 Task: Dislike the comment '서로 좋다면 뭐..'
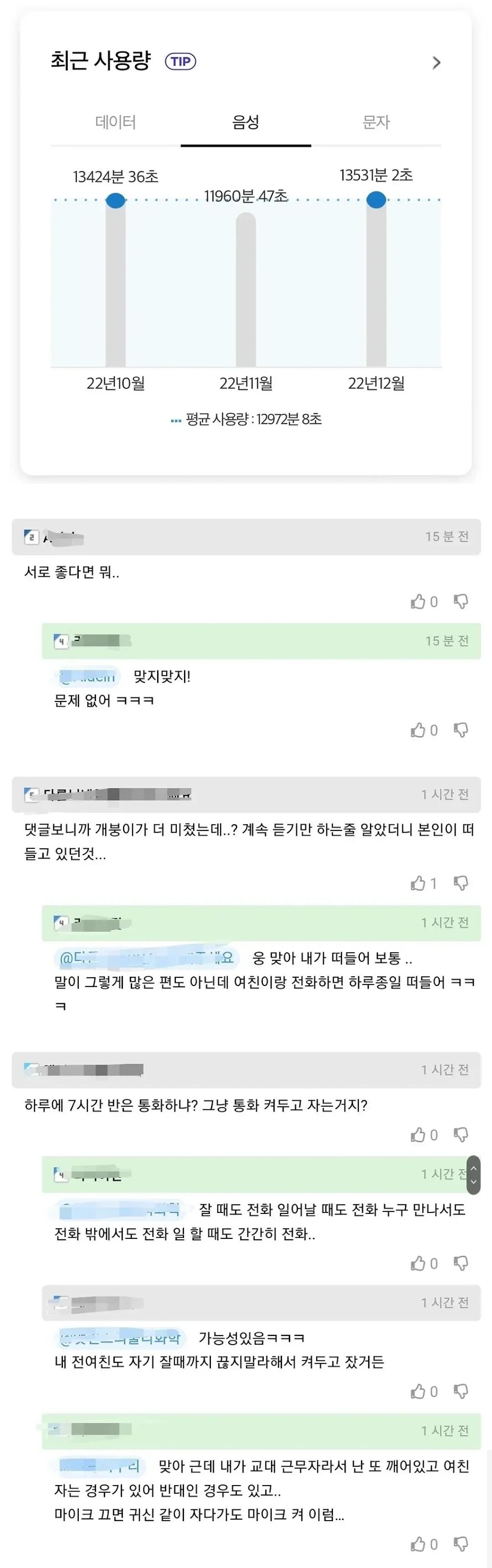tap(461, 602)
